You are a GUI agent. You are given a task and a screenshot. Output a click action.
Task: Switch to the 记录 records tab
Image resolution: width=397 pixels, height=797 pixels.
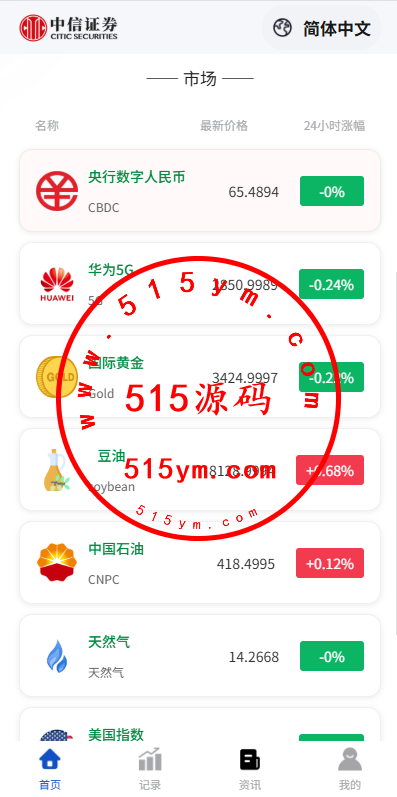(x=150, y=769)
